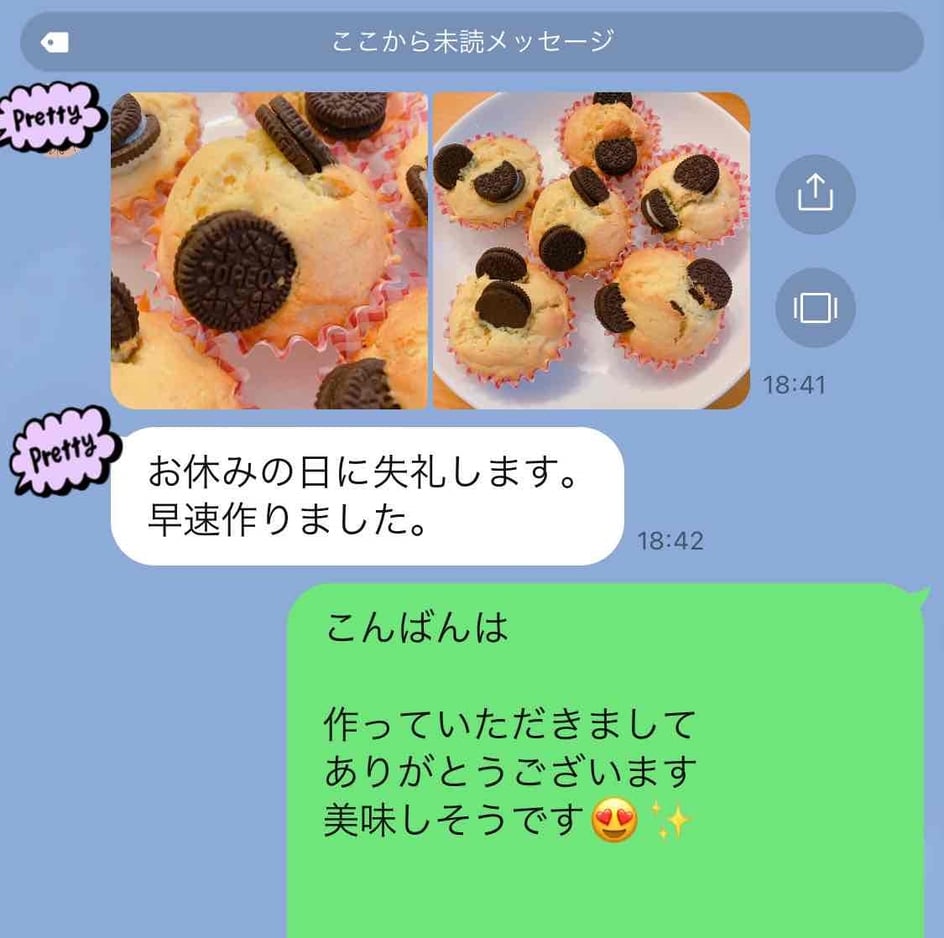Open sender's Pretty profile icon beside photos
The height and width of the screenshot is (938, 944).
[55, 119]
